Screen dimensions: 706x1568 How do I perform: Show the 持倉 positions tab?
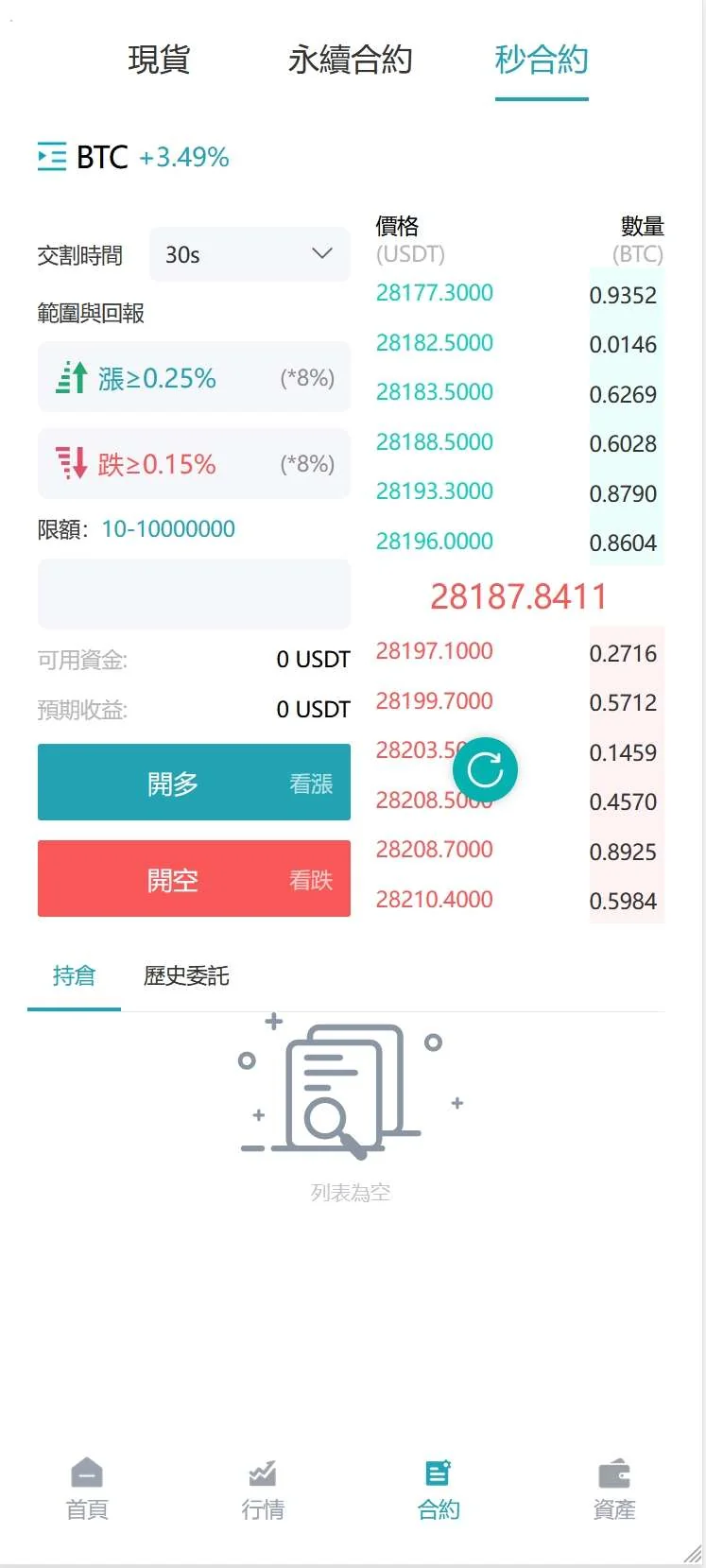click(x=74, y=975)
